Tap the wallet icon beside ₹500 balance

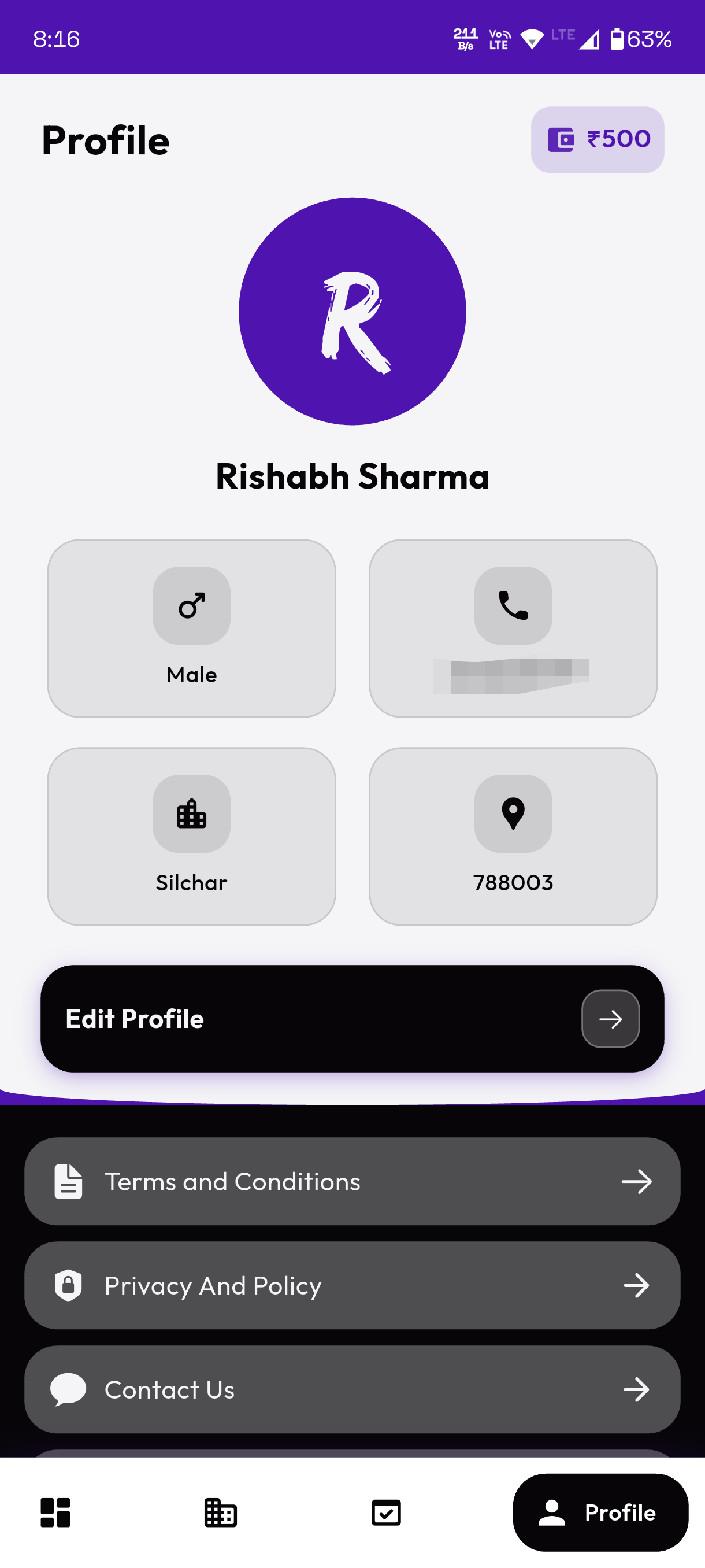click(x=561, y=139)
